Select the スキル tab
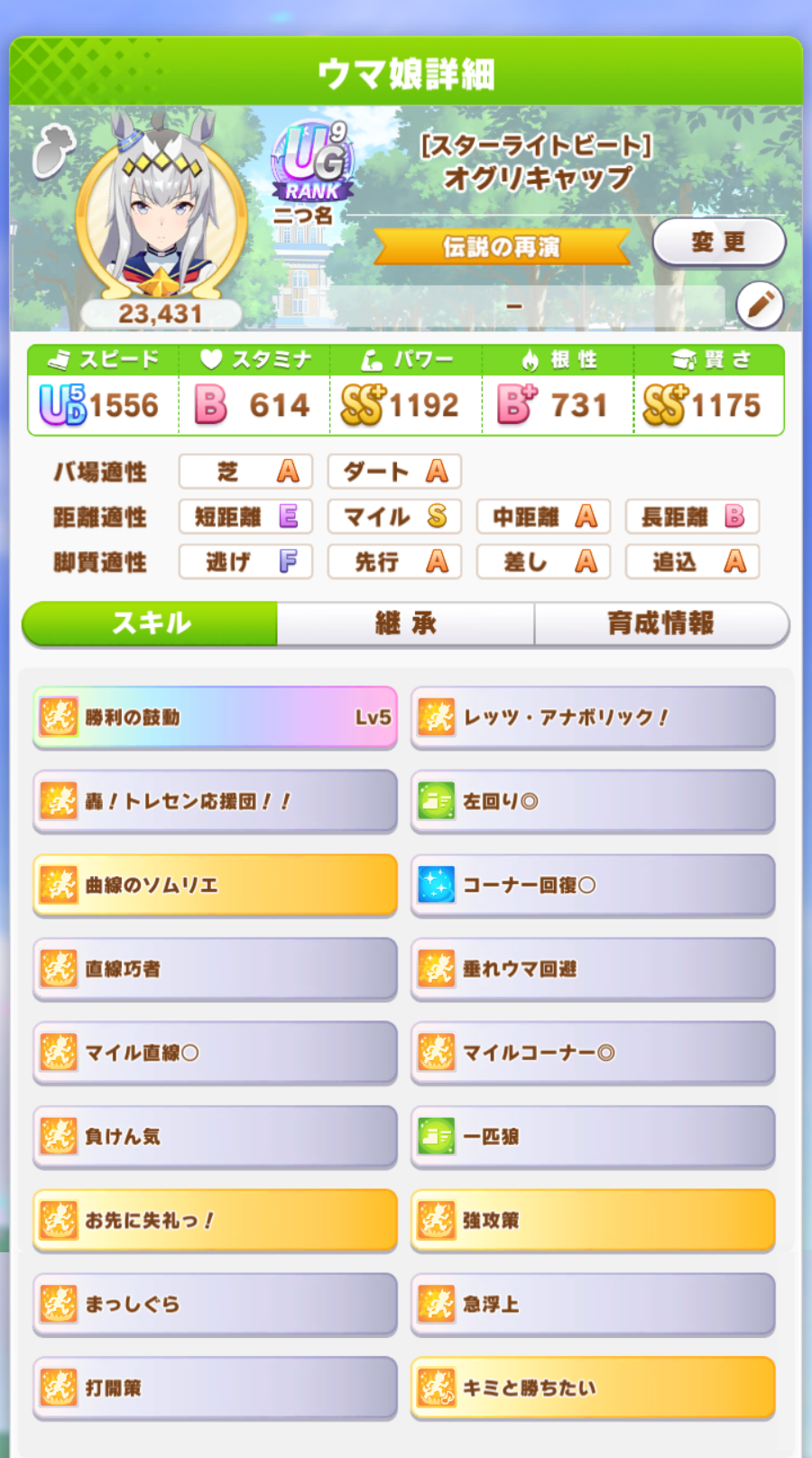The width and height of the screenshot is (812, 1458). pos(151,623)
